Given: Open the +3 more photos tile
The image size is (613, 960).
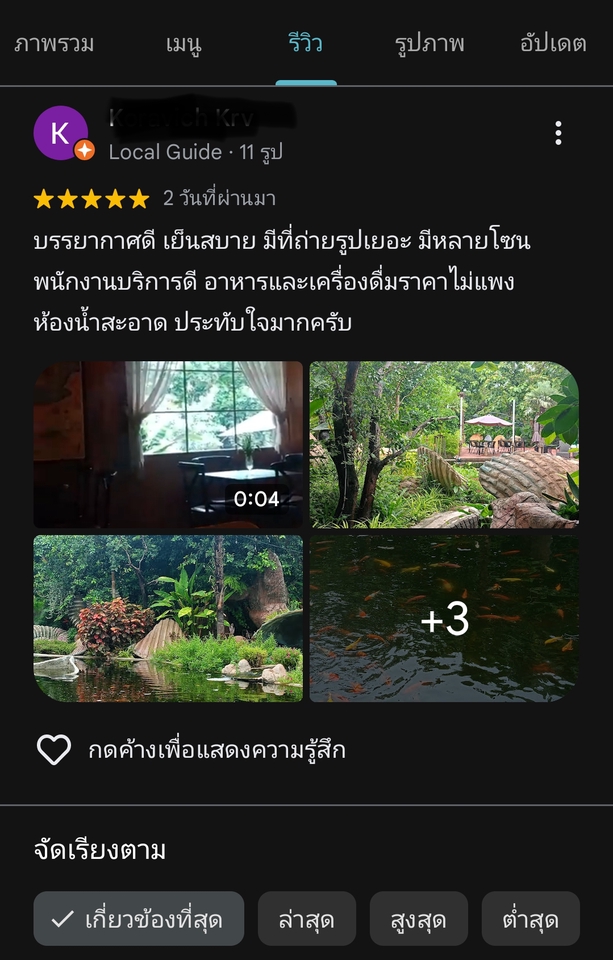Looking at the screenshot, I should (x=444, y=618).
